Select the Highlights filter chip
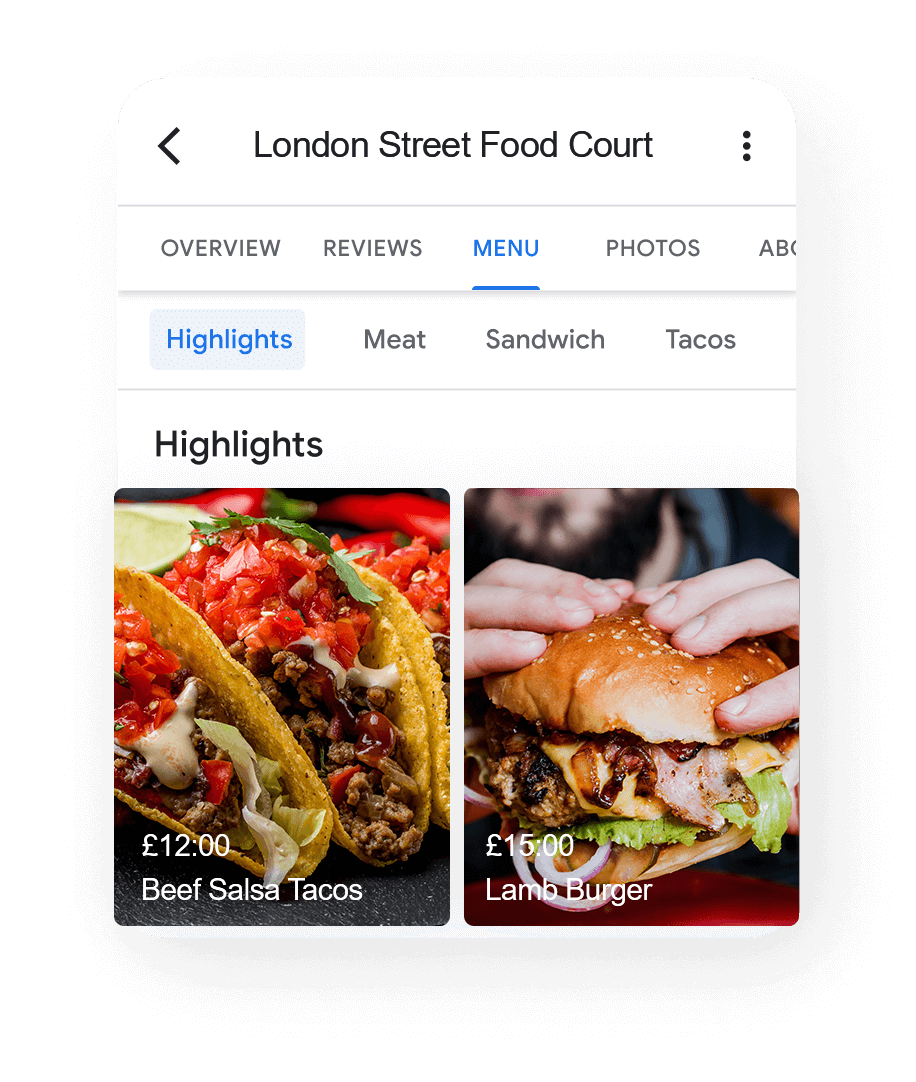This screenshot has height=1082, width=916. coord(227,340)
